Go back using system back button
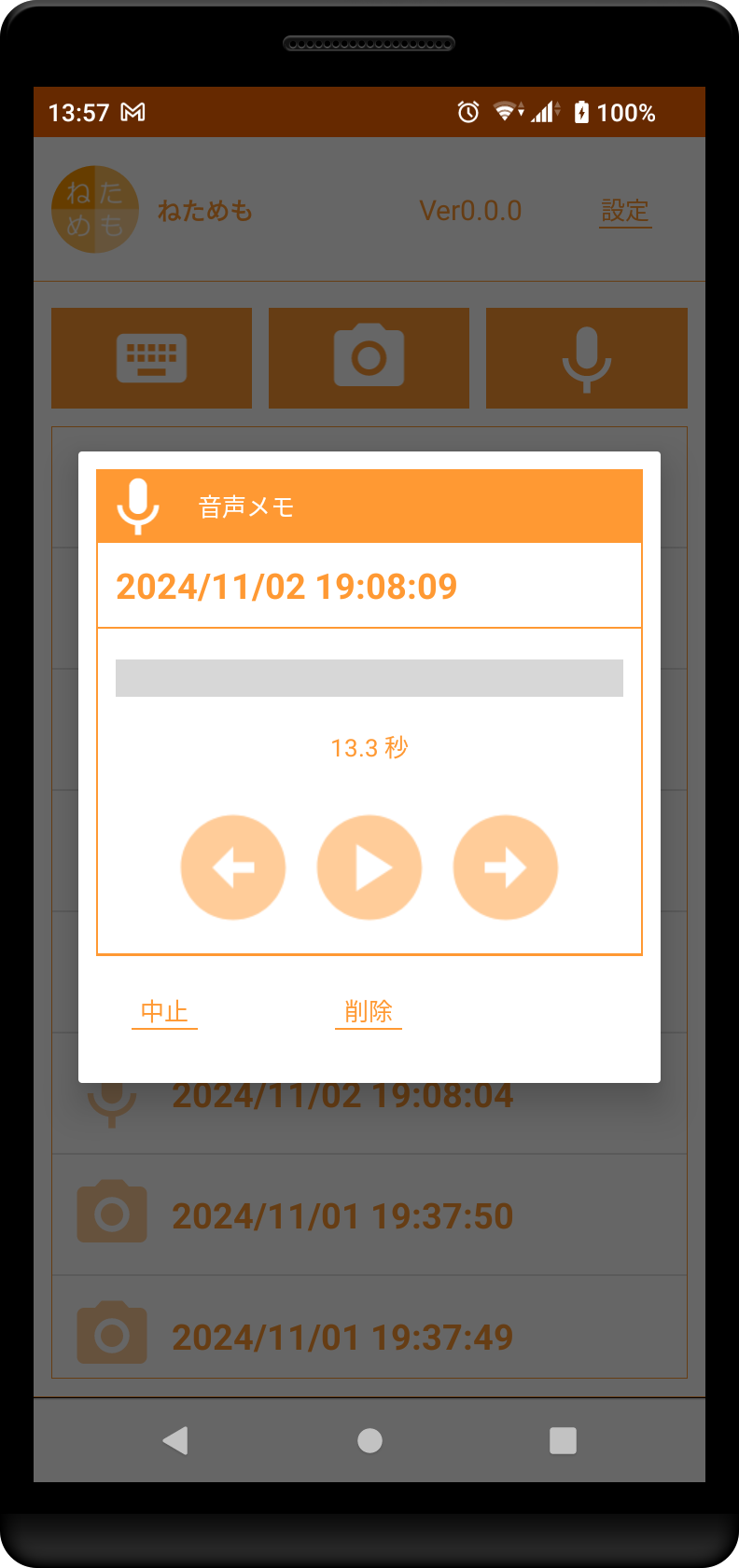Screen dimensions: 739x1568 pos(175,1440)
